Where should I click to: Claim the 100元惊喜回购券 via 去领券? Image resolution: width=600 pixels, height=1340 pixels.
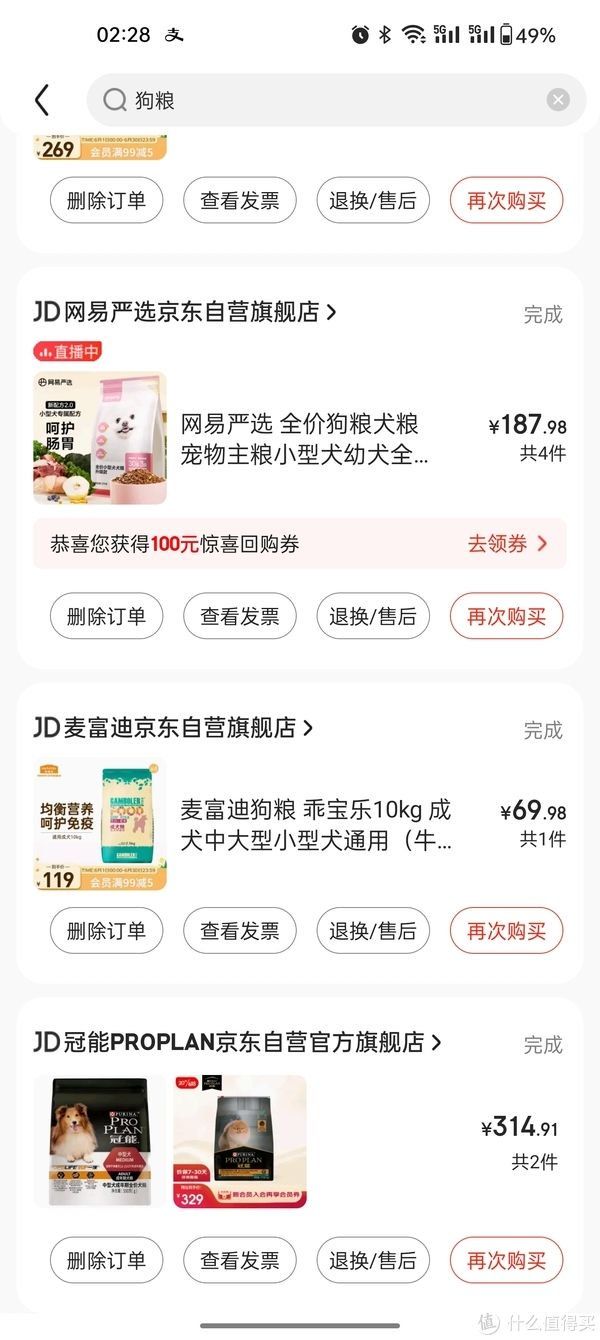[508, 544]
